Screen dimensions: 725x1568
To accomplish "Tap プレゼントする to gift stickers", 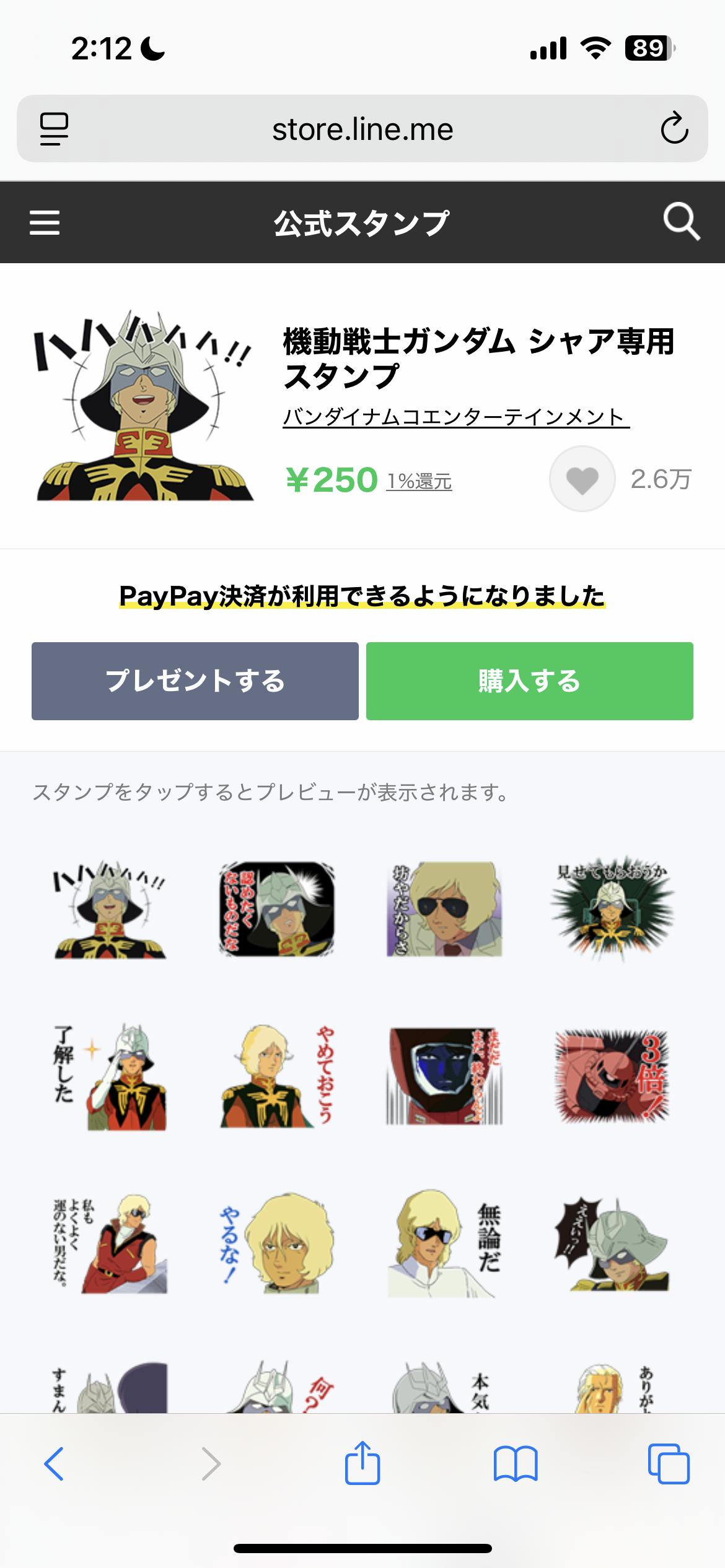I will pyautogui.click(x=195, y=681).
